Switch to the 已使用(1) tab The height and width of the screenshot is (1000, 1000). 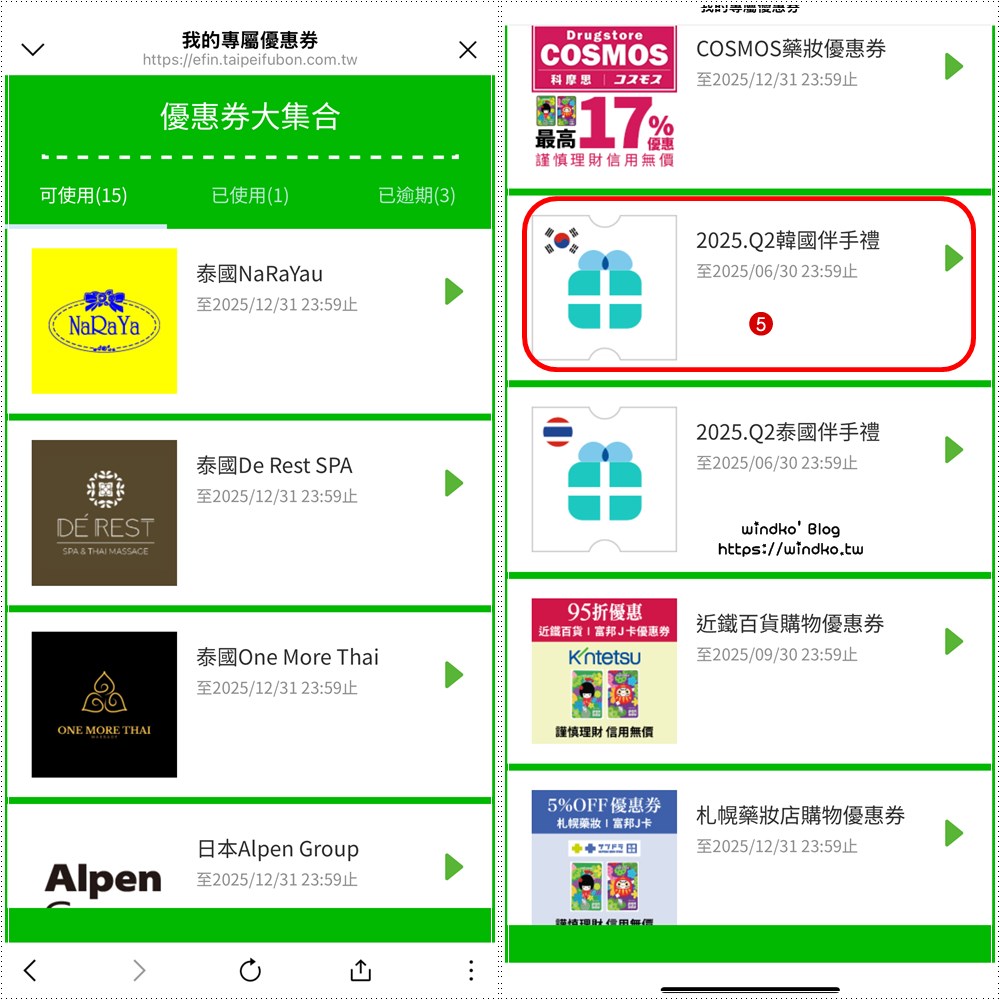click(x=250, y=195)
